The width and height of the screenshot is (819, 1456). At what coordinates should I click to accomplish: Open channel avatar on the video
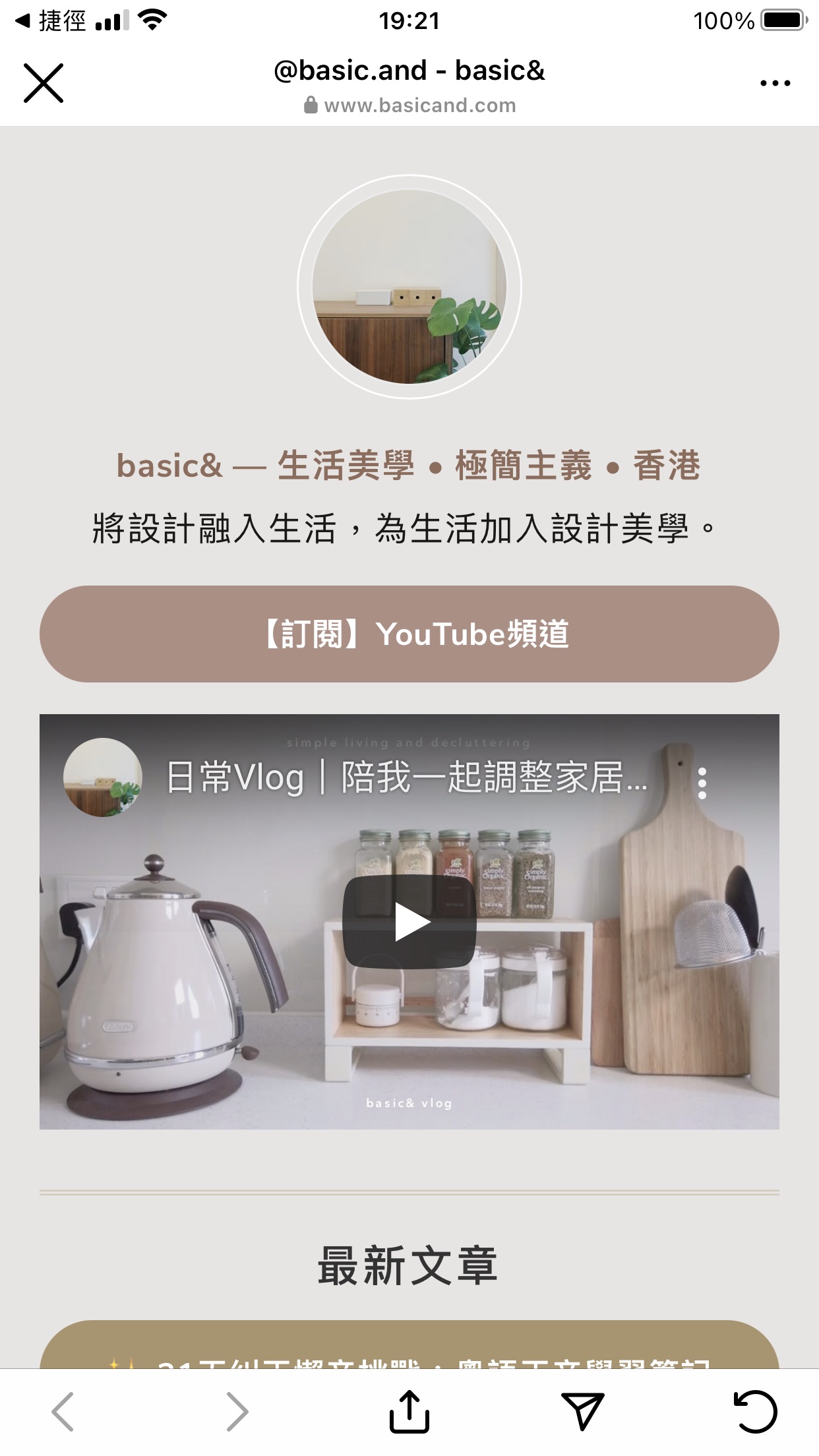[103, 777]
